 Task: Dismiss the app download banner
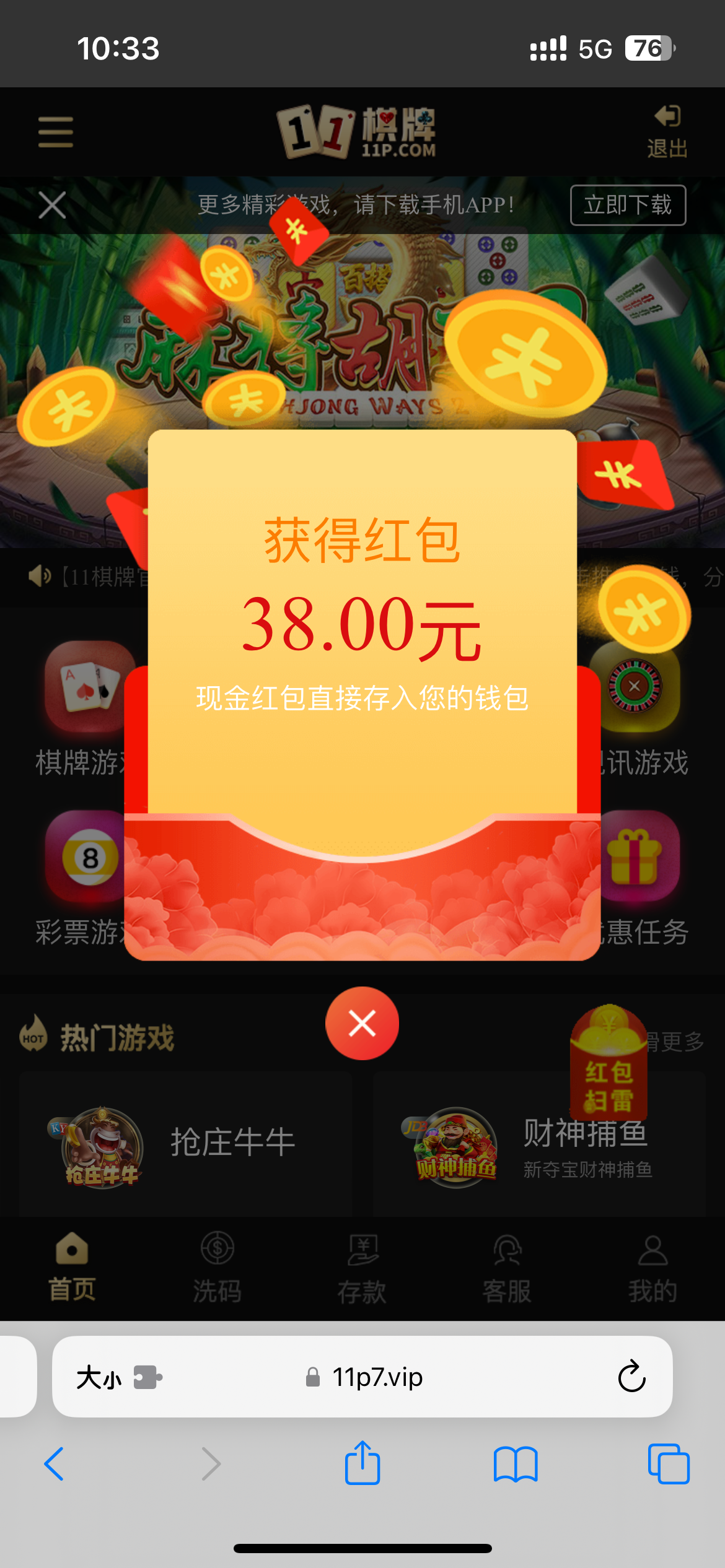point(52,205)
